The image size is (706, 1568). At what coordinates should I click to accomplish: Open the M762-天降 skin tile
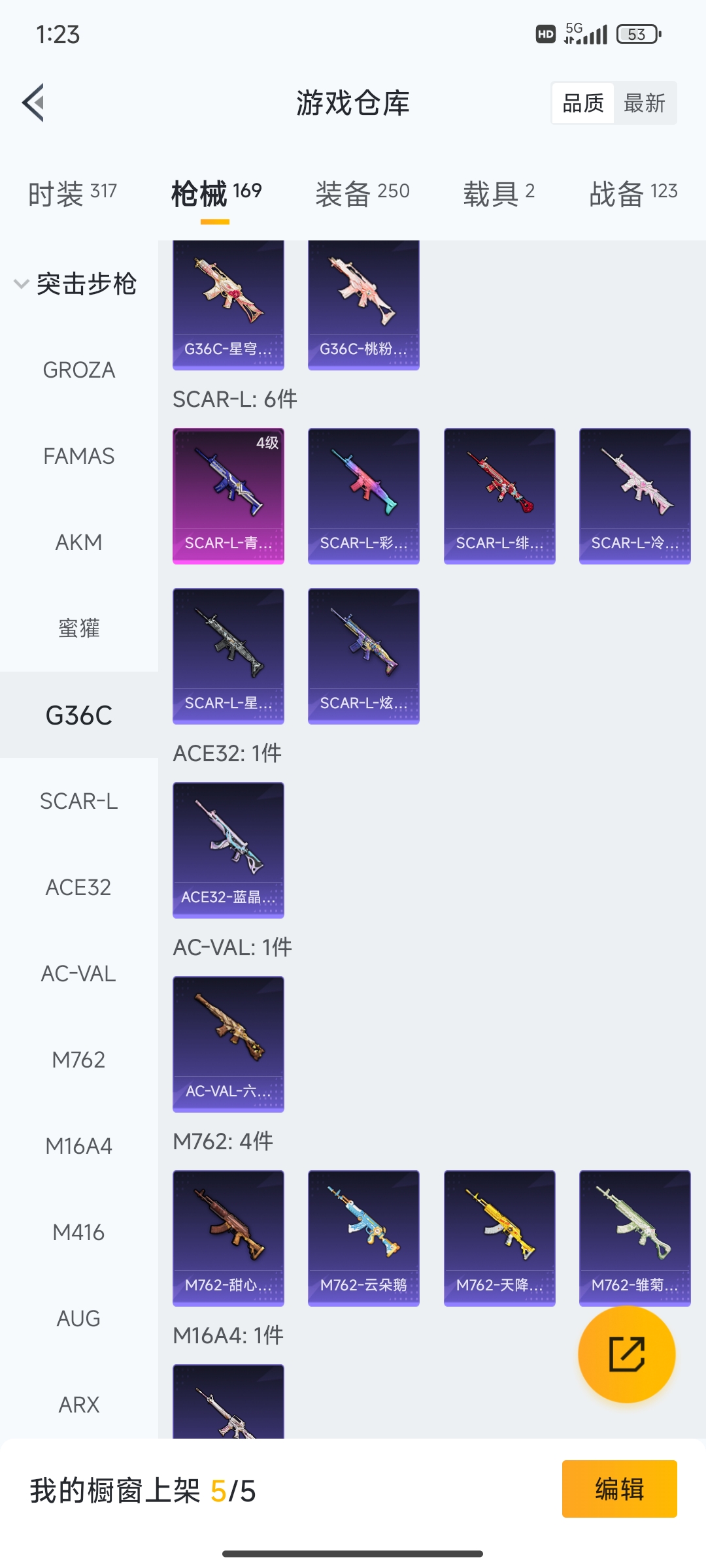coord(499,1238)
